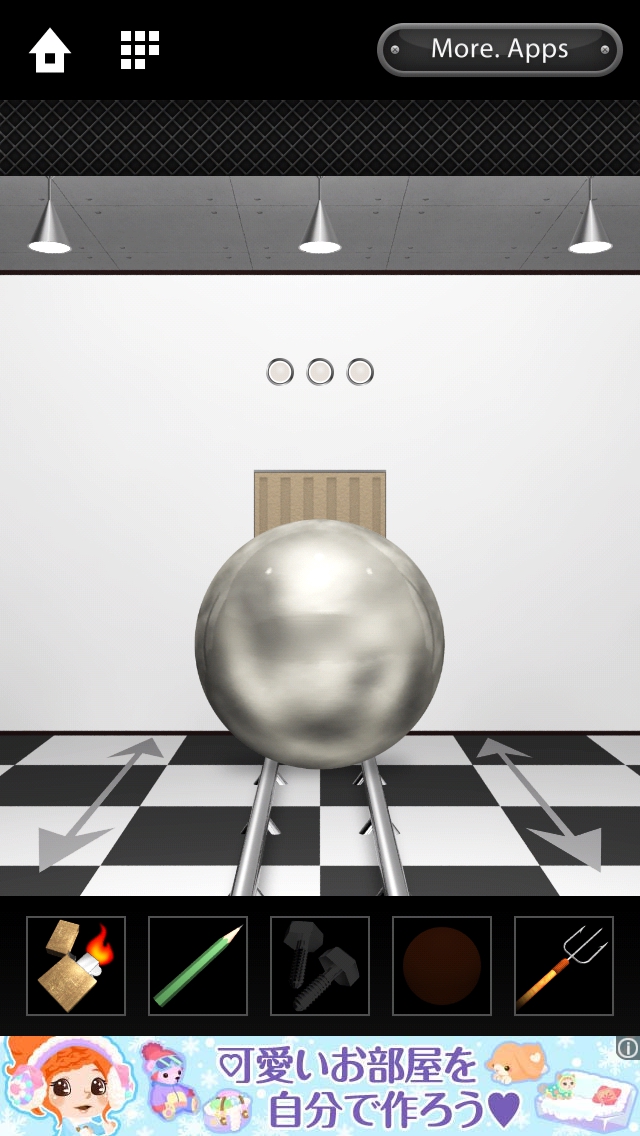Open the stage grid menu

(x=140, y=50)
